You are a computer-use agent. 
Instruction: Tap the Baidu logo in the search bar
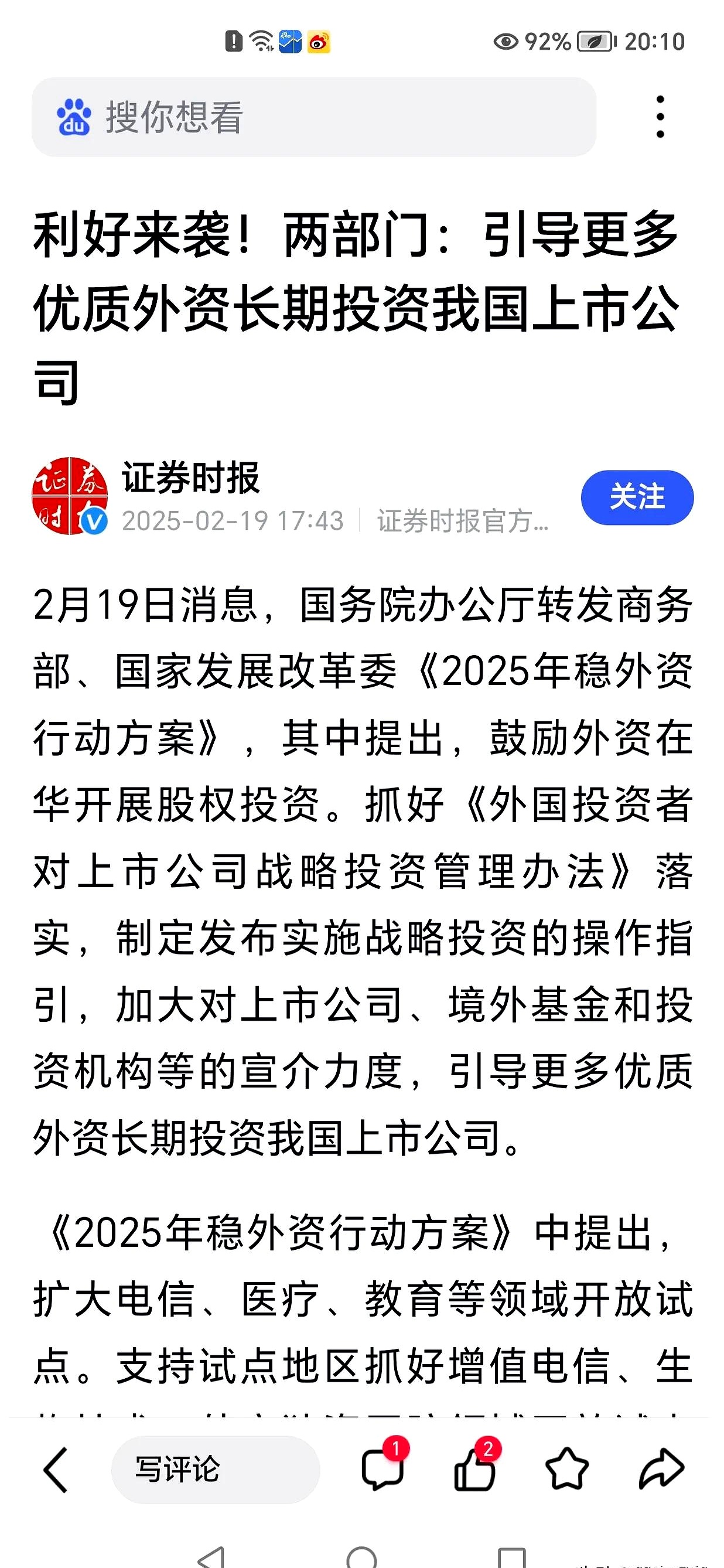pyautogui.click(x=73, y=115)
